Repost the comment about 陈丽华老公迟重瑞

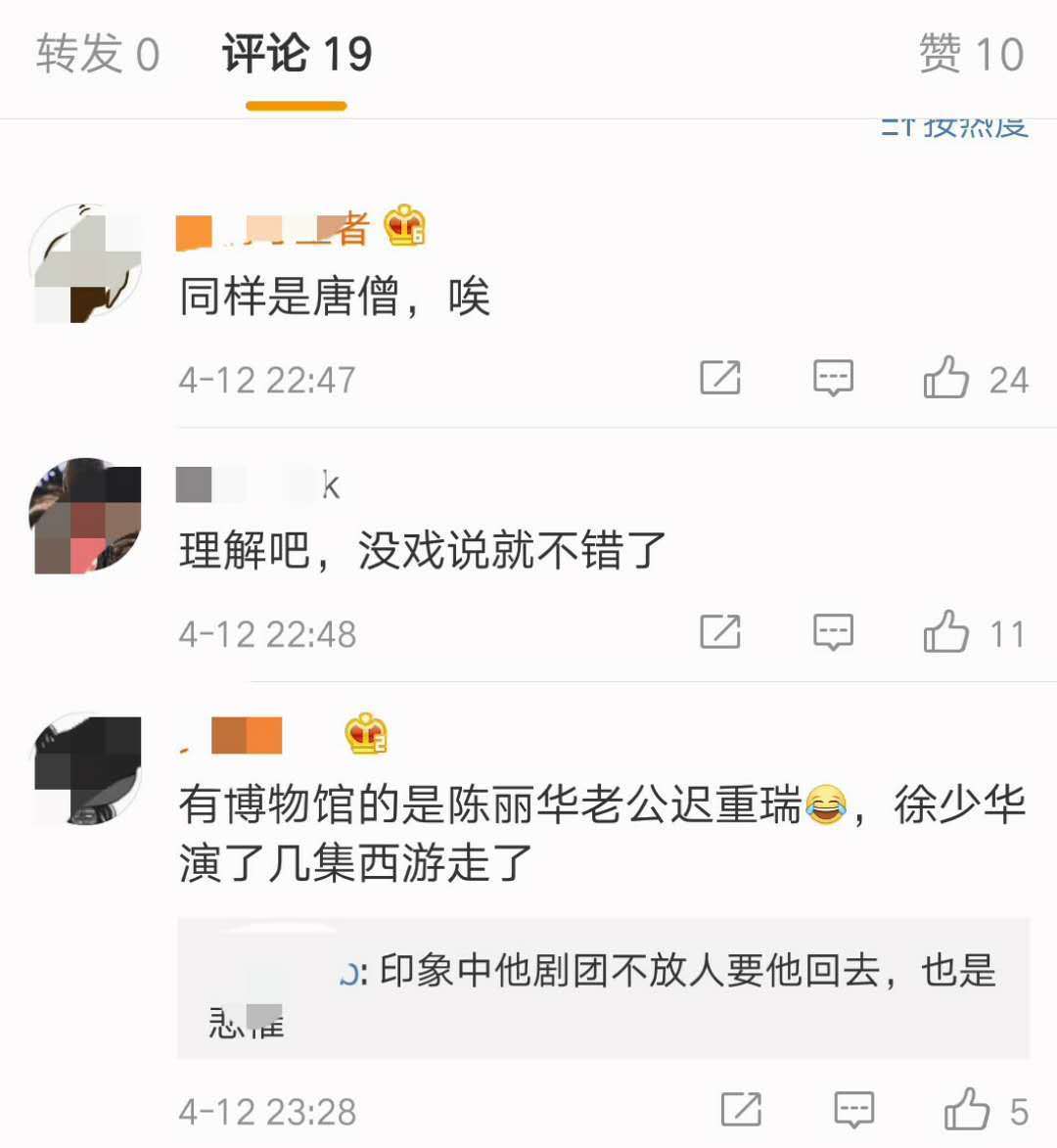click(741, 1110)
